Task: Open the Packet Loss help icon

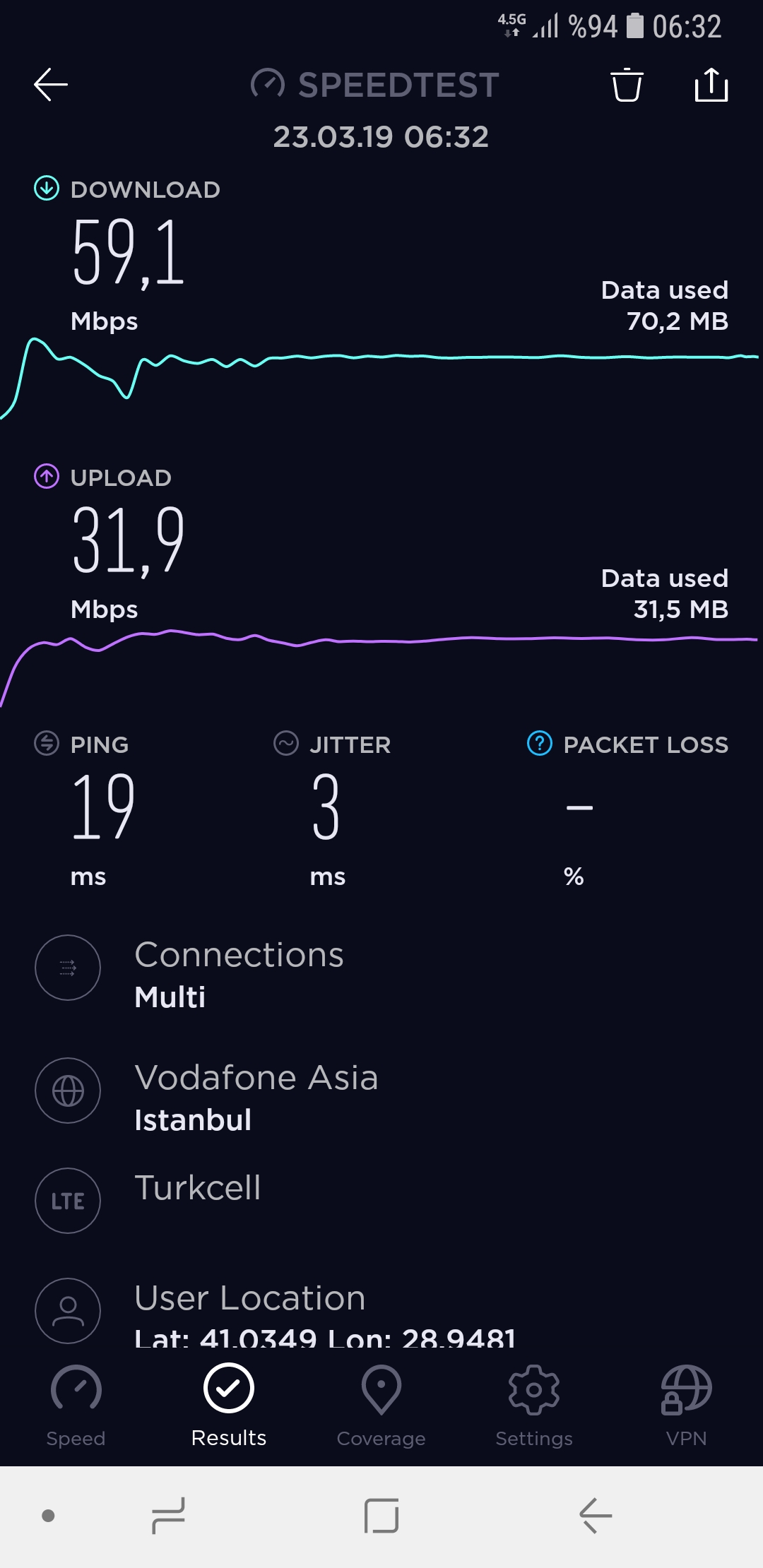Action: (x=540, y=743)
